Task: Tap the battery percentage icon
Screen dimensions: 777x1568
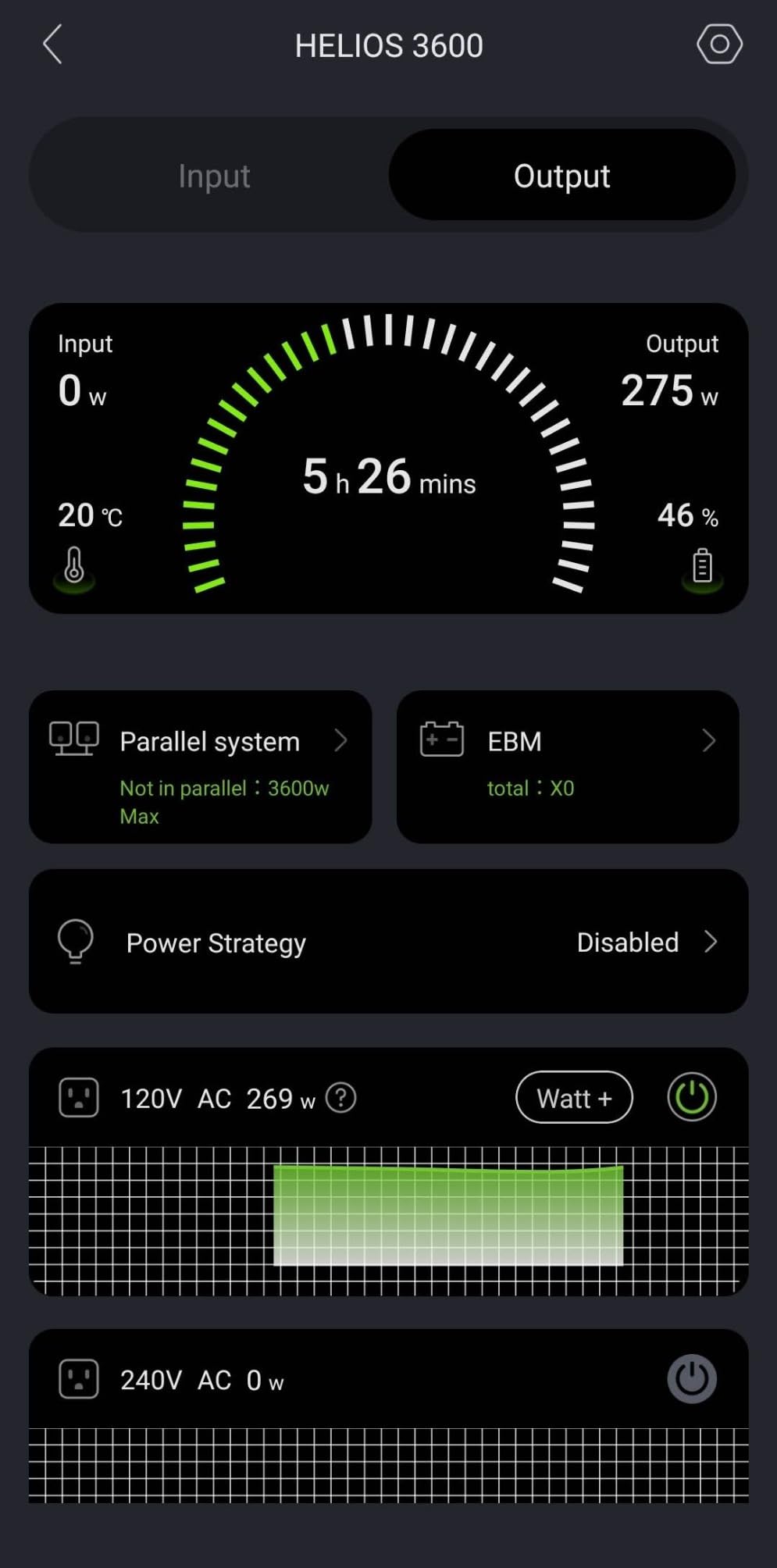Action: point(701,564)
